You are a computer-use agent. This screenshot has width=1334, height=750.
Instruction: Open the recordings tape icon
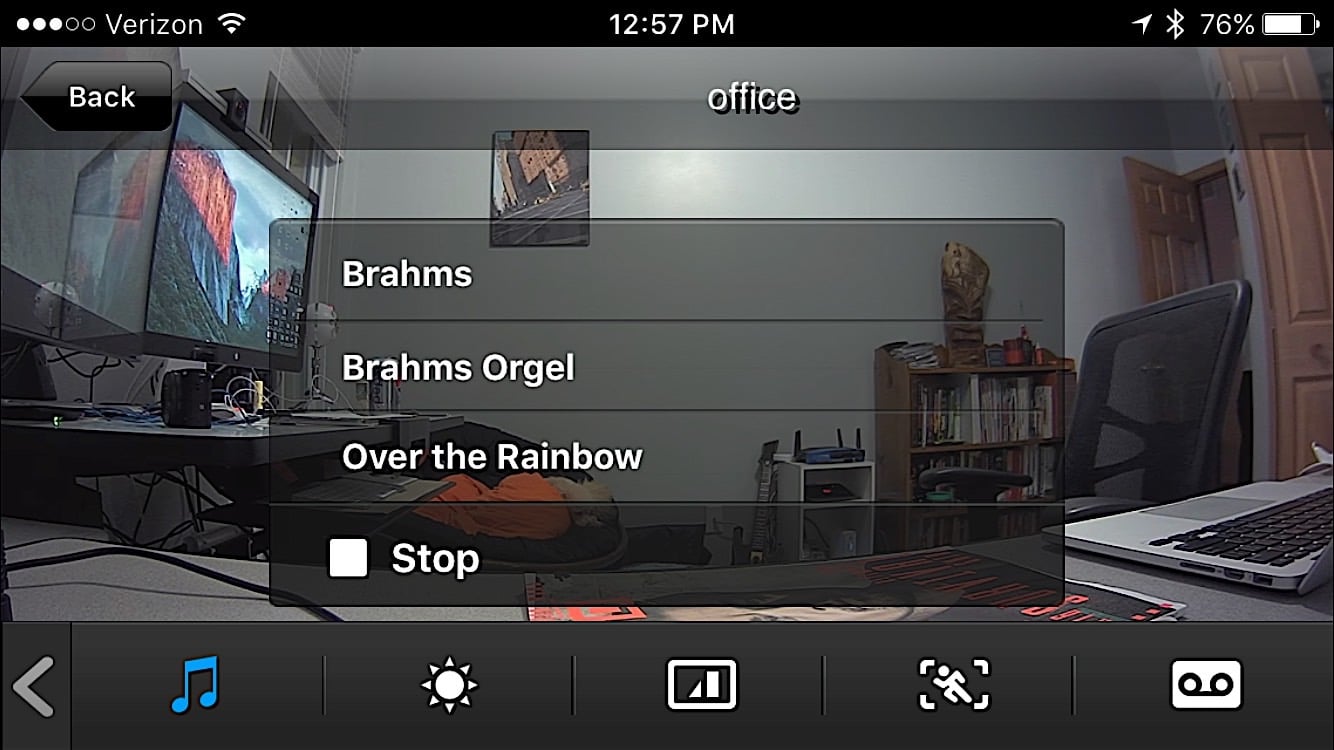1205,686
